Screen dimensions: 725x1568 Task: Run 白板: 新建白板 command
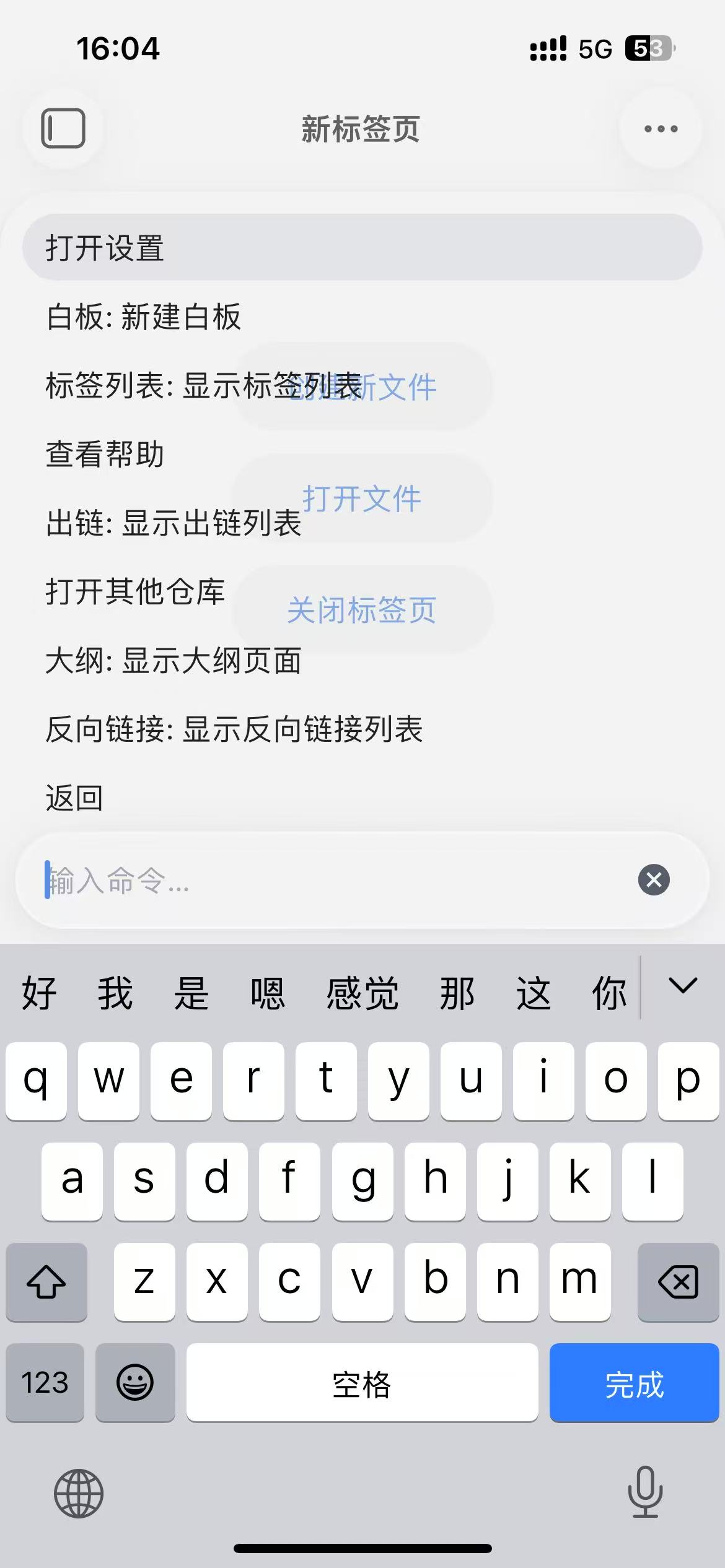pyautogui.click(x=144, y=317)
